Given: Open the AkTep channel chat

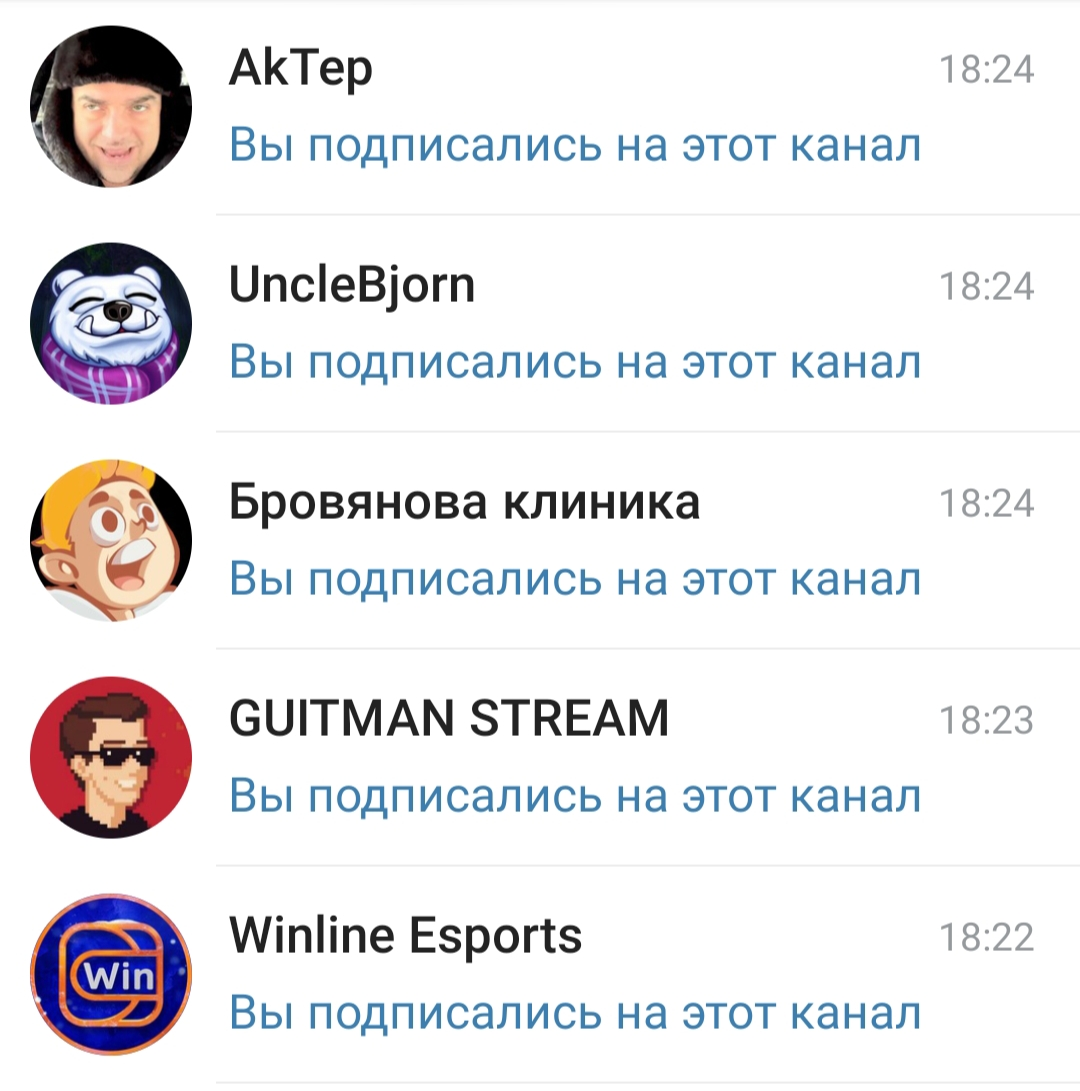Looking at the screenshot, I should coord(575,107).
